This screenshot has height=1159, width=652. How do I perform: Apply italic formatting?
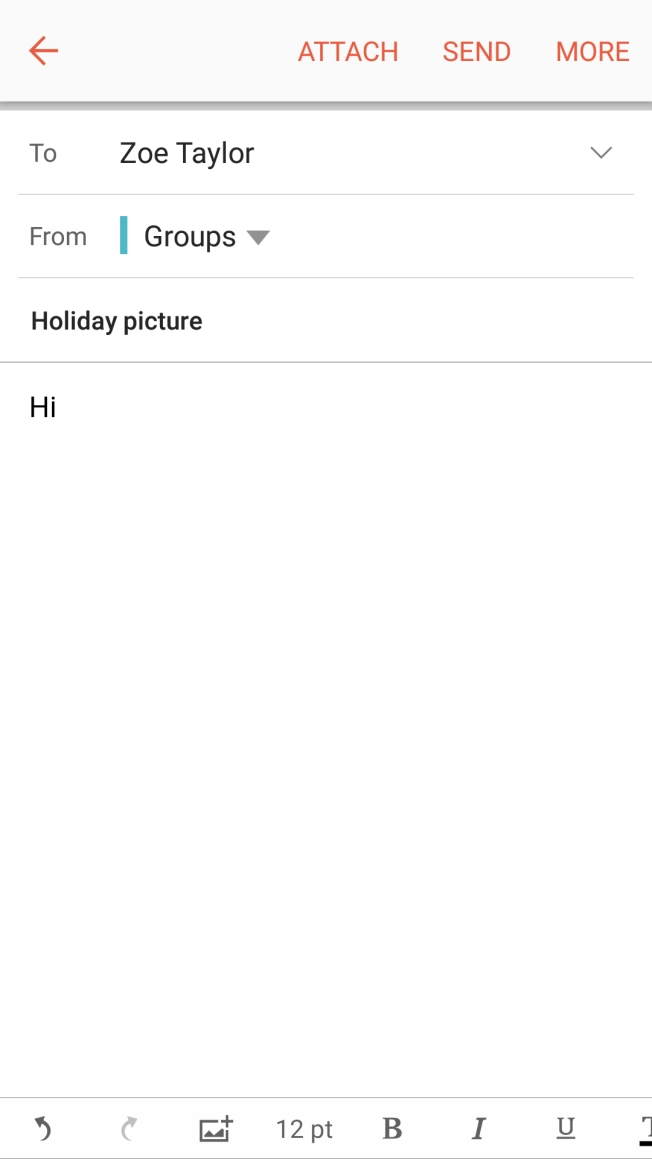pos(479,1129)
